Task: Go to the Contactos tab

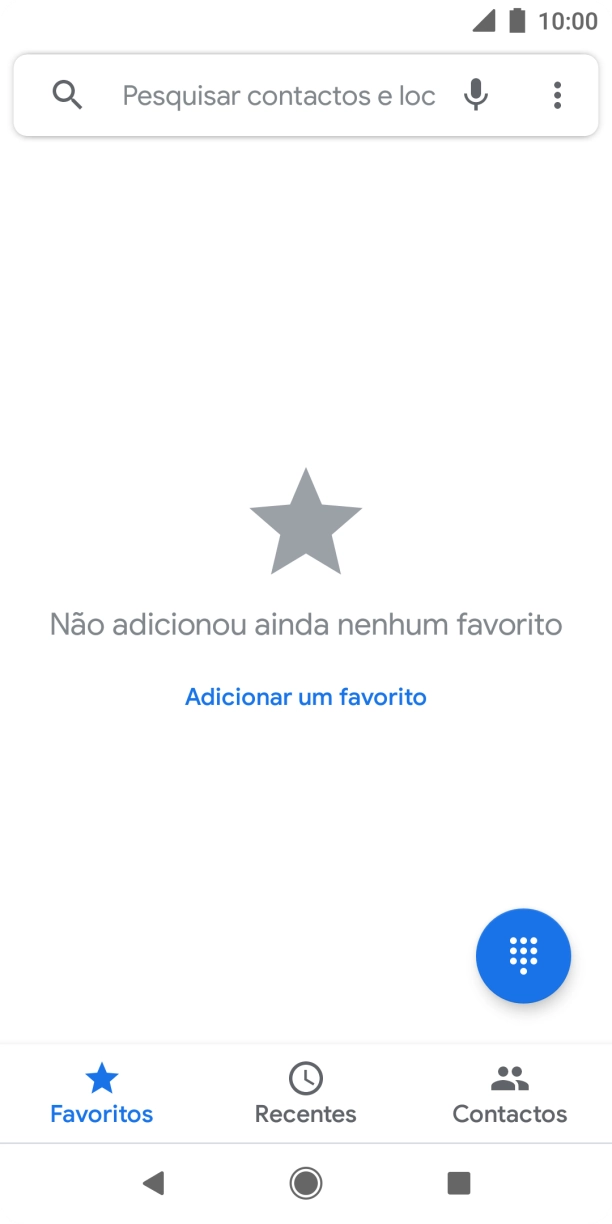Action: (x=509, y=1094)
